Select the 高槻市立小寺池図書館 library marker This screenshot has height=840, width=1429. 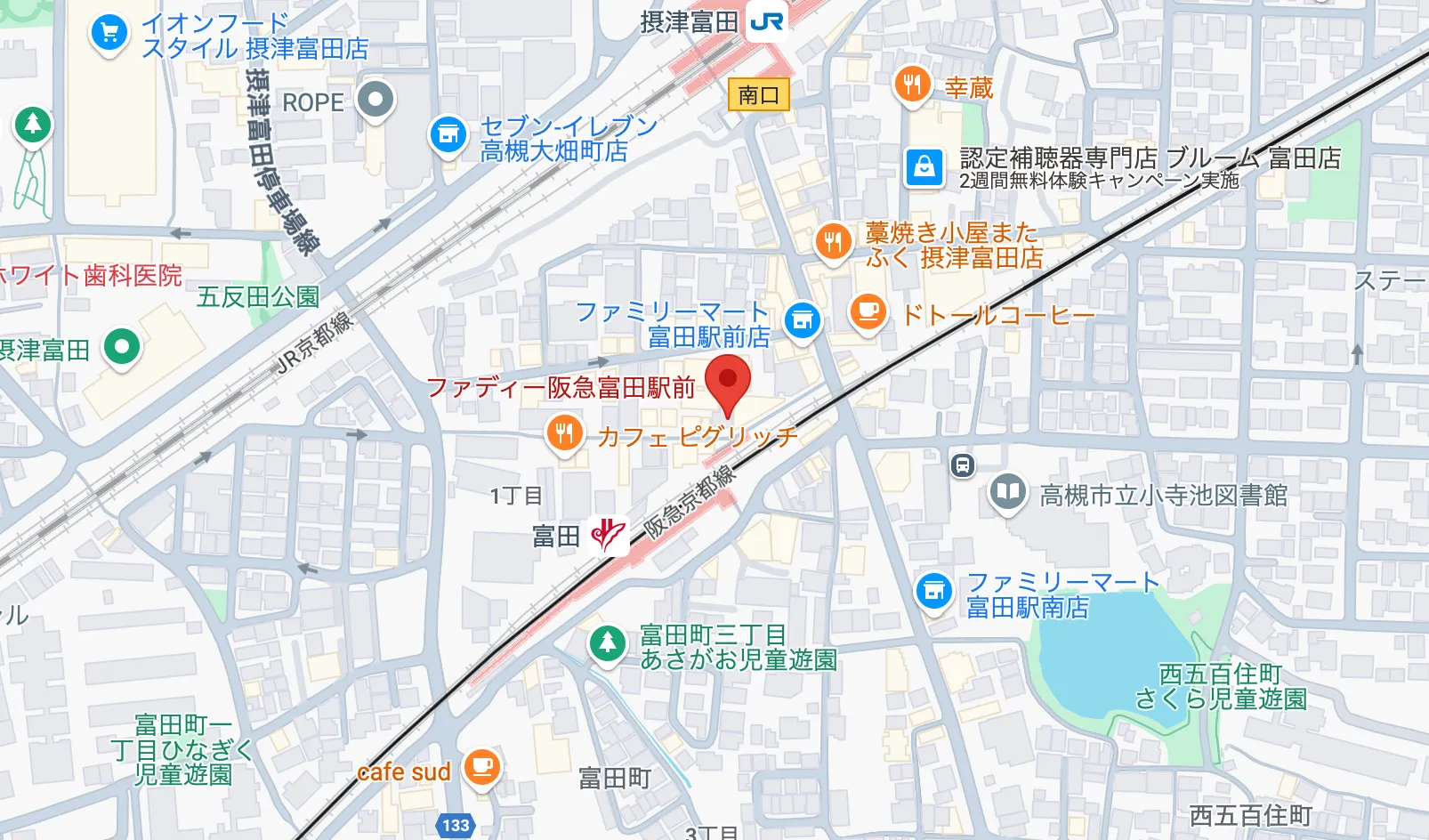(x=1007, y=492)
